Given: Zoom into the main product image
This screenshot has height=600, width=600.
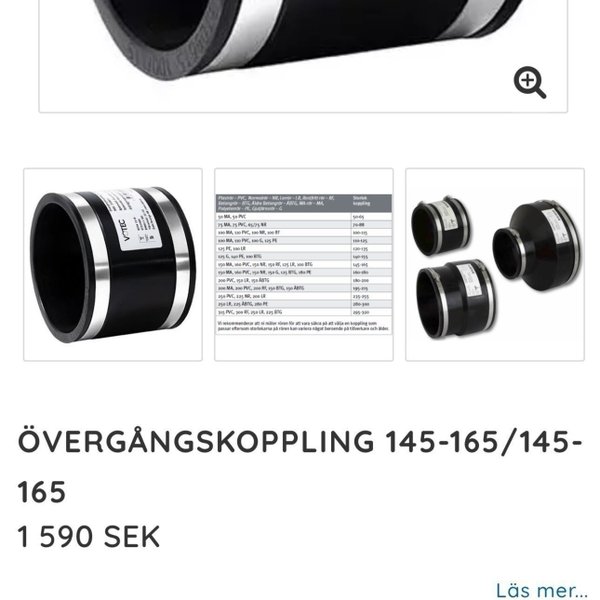Looking at the screenshot, I should pos(529,82).
